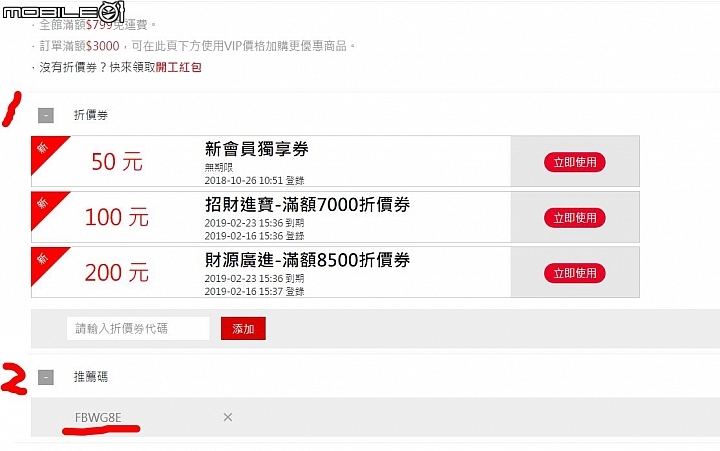Apply the 100元 招財進寶 coupon
The width and height of the screenshot is (720, 451).
(574, 217)
